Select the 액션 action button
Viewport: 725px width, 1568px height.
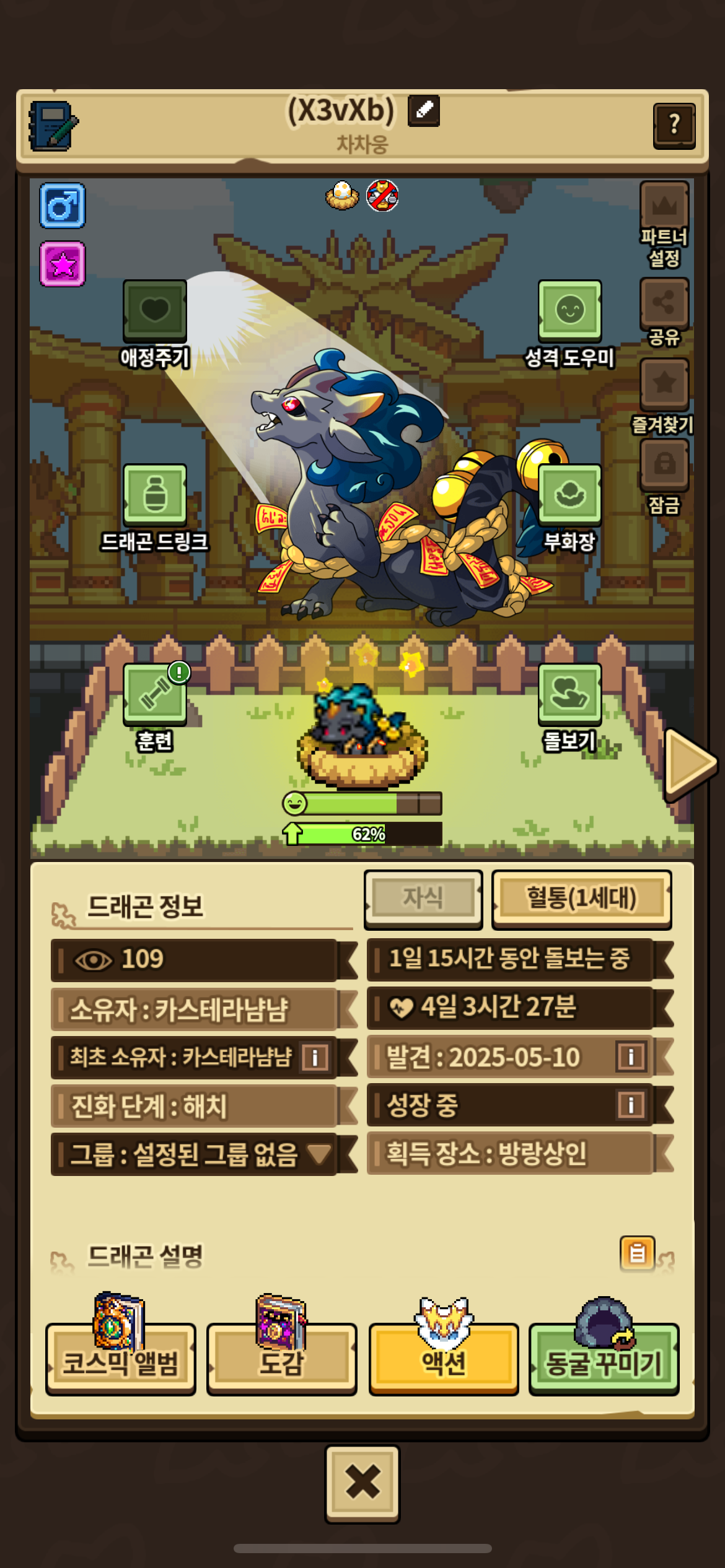click(444, 1360)
